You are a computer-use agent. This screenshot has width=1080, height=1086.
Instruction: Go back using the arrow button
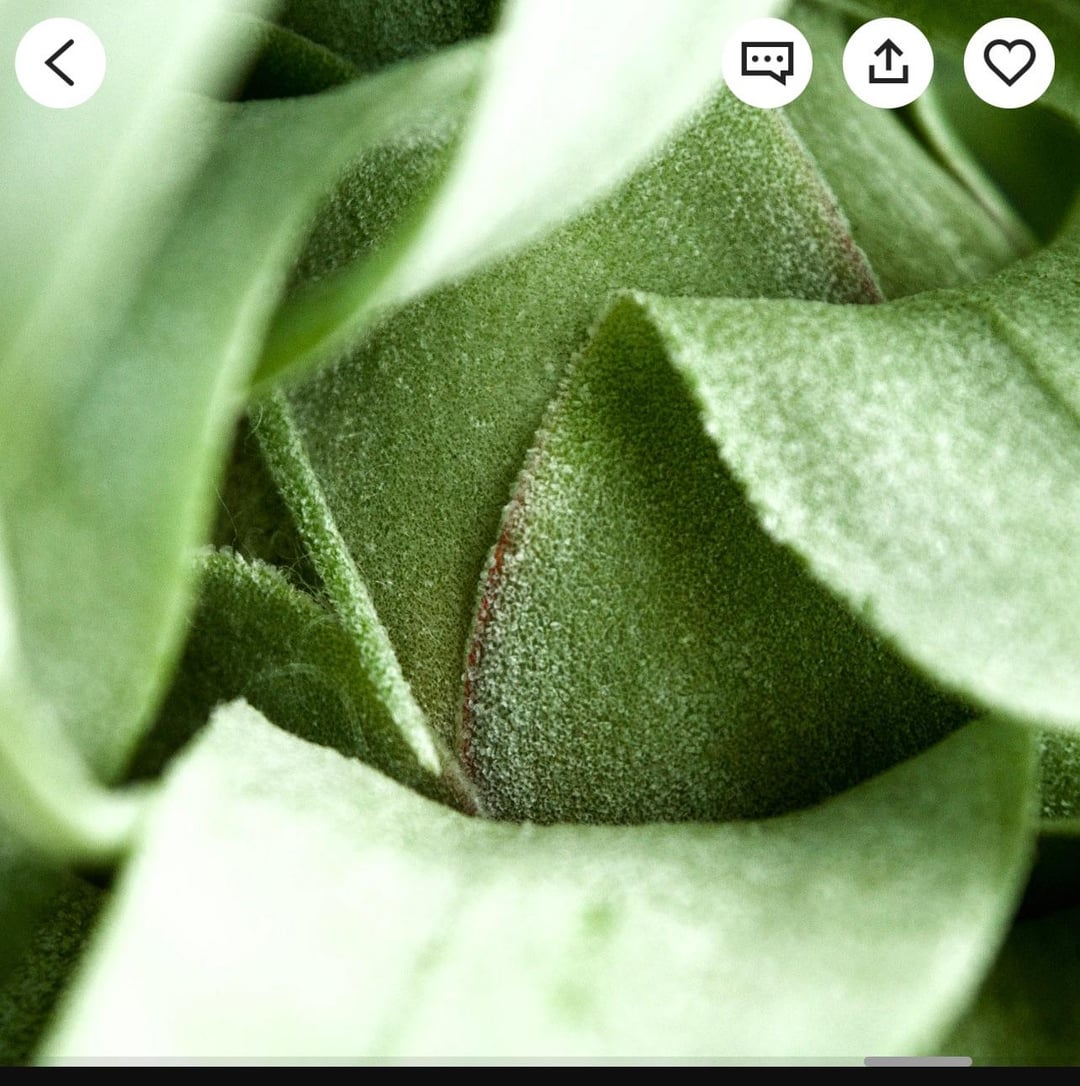coord(60,63)
